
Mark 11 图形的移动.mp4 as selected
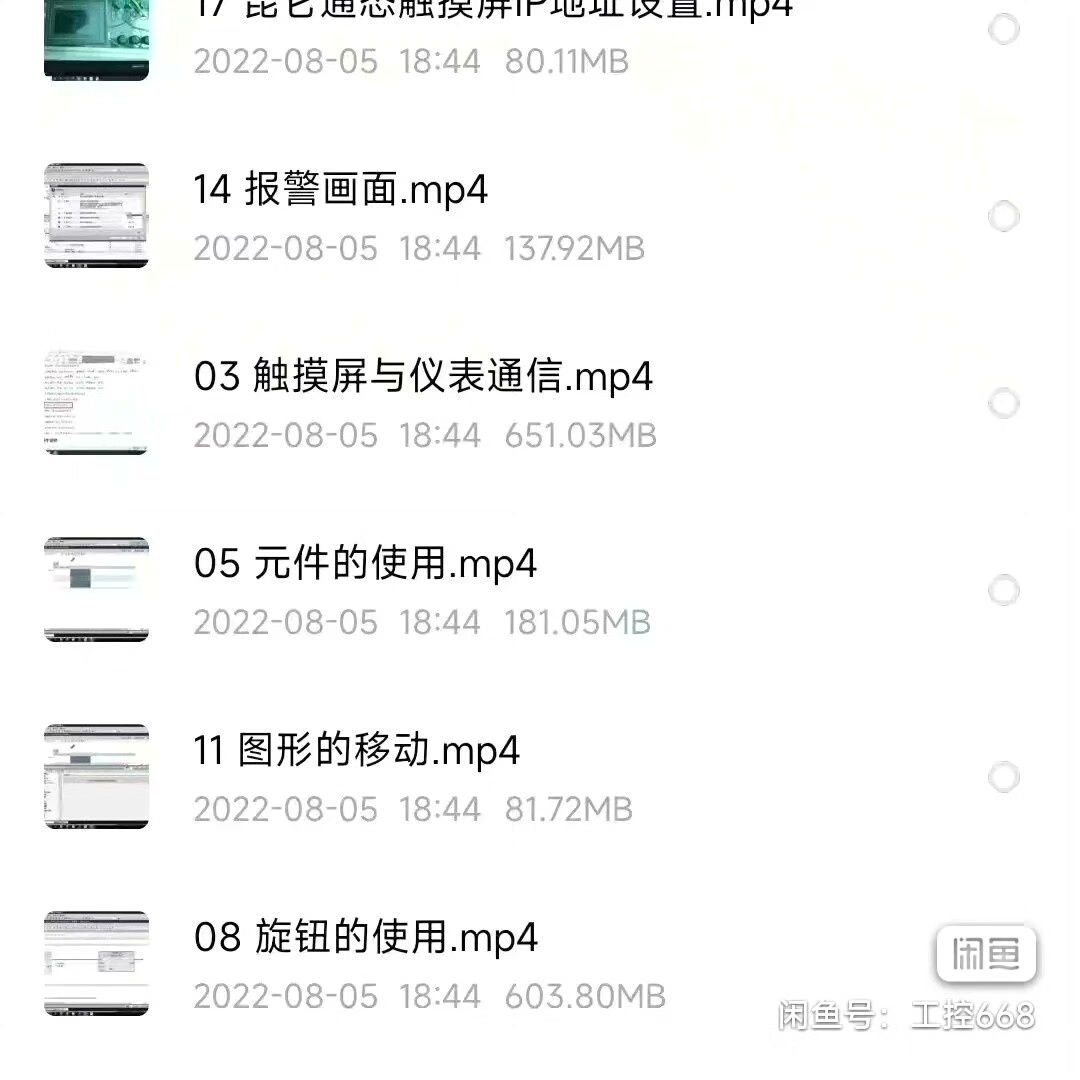[1004, 777]
